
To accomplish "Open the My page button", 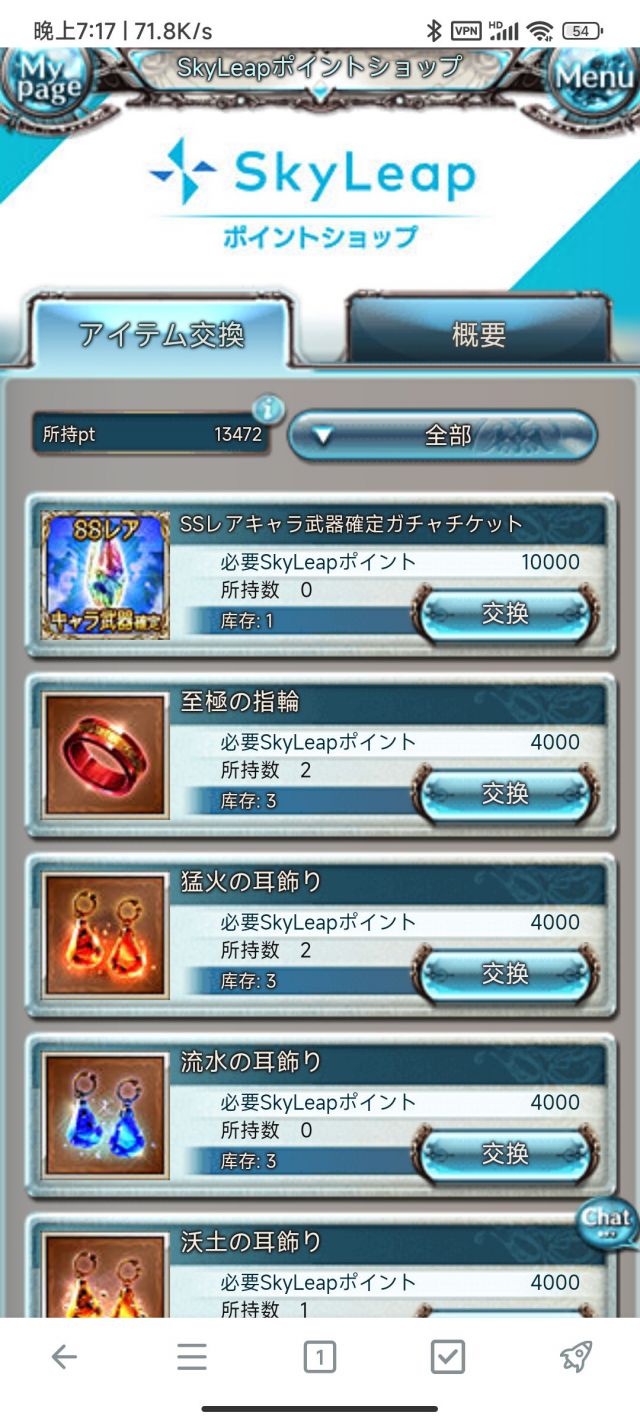I will (x=47, y=80).
